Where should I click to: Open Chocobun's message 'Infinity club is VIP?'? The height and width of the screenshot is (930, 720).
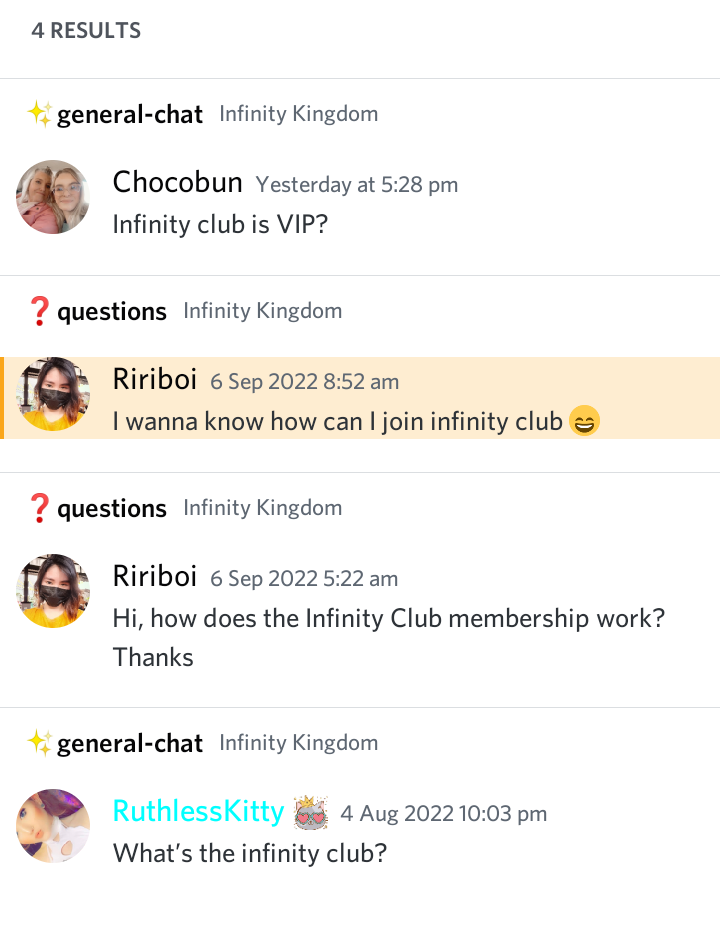[220, 224]
